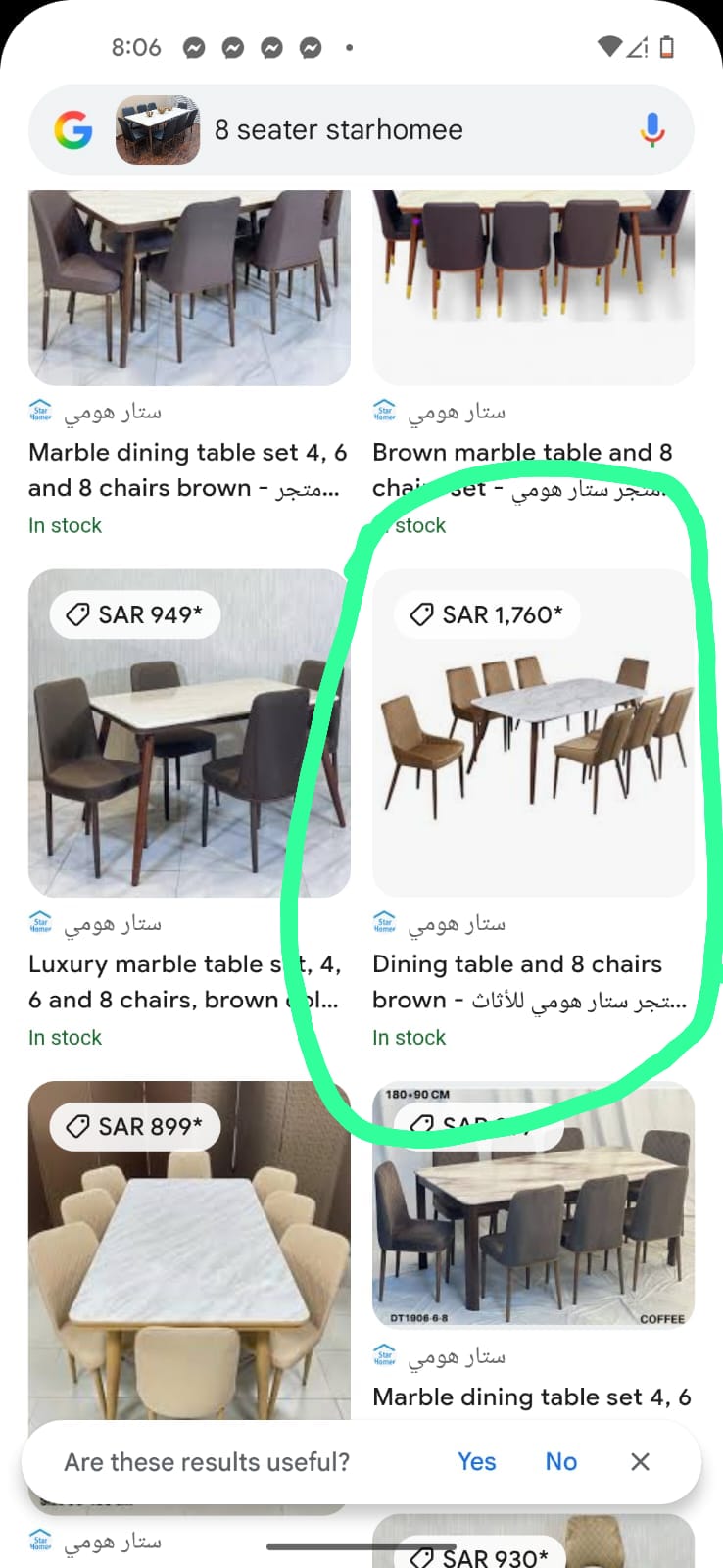The height and width of the screenshot is (1568, 723).
Task: Tap the battery indicator in the status bar
Action: click(x=667, y=45)
